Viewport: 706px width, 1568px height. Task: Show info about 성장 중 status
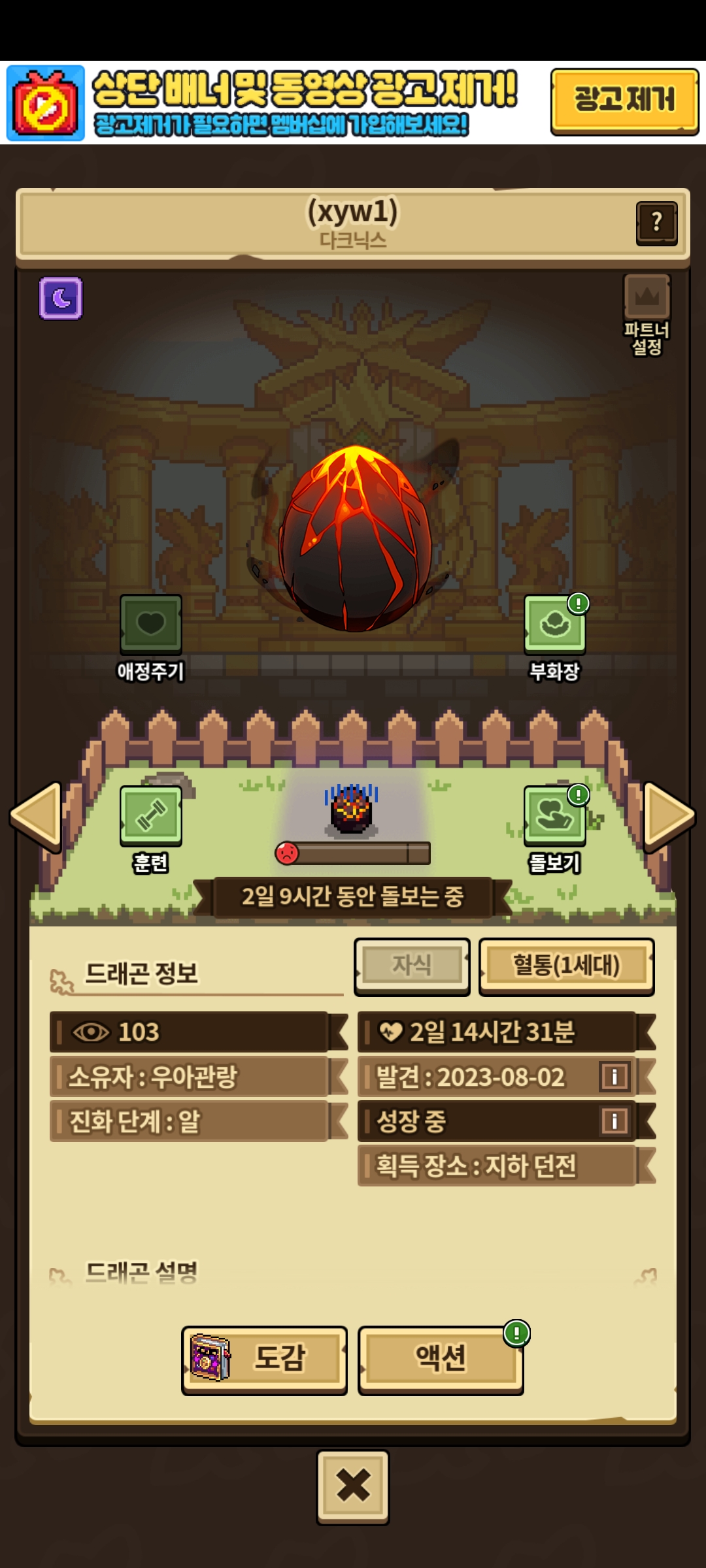click(x=614, y=1121)
